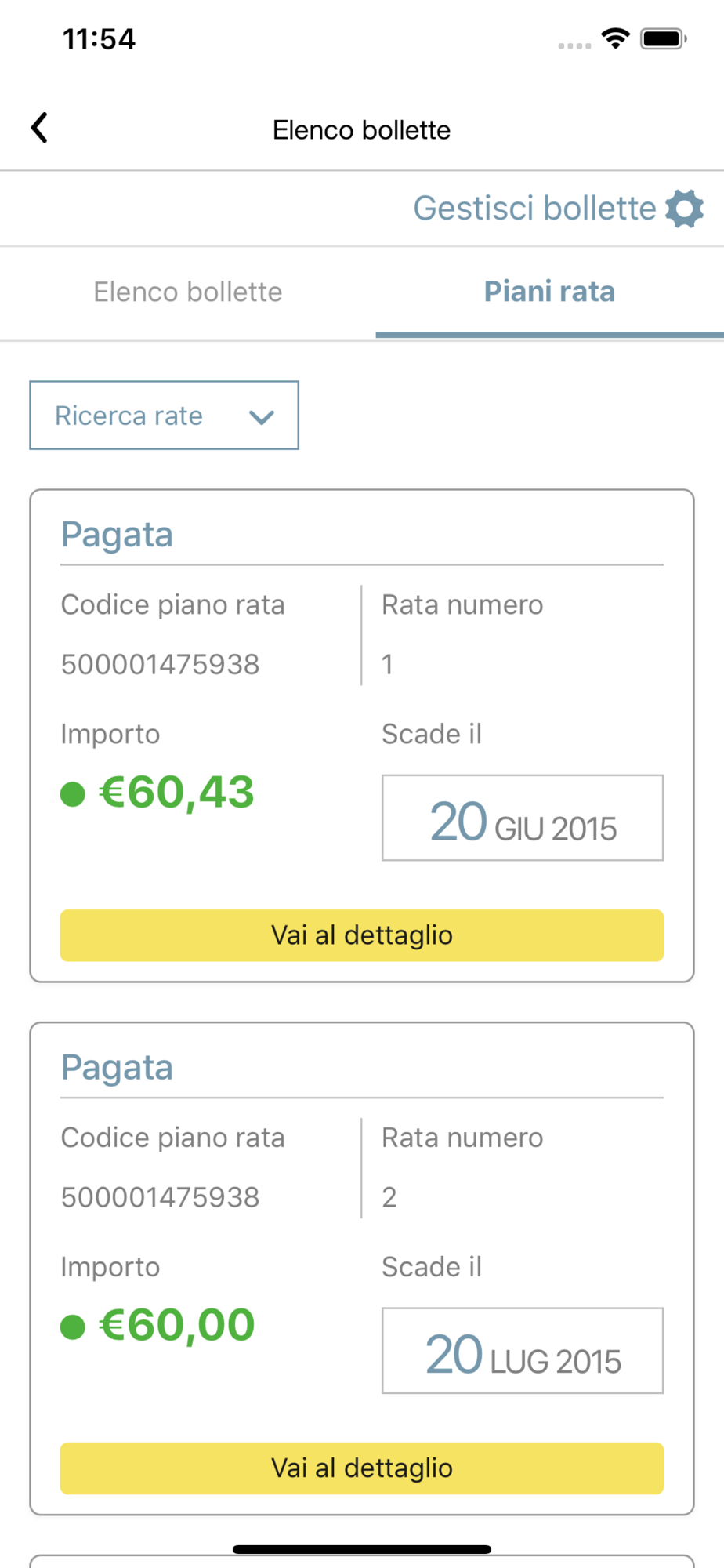Open Gestisci bollette settings
This screenshot has height=1568, width=724.
[x=559, y=209]
